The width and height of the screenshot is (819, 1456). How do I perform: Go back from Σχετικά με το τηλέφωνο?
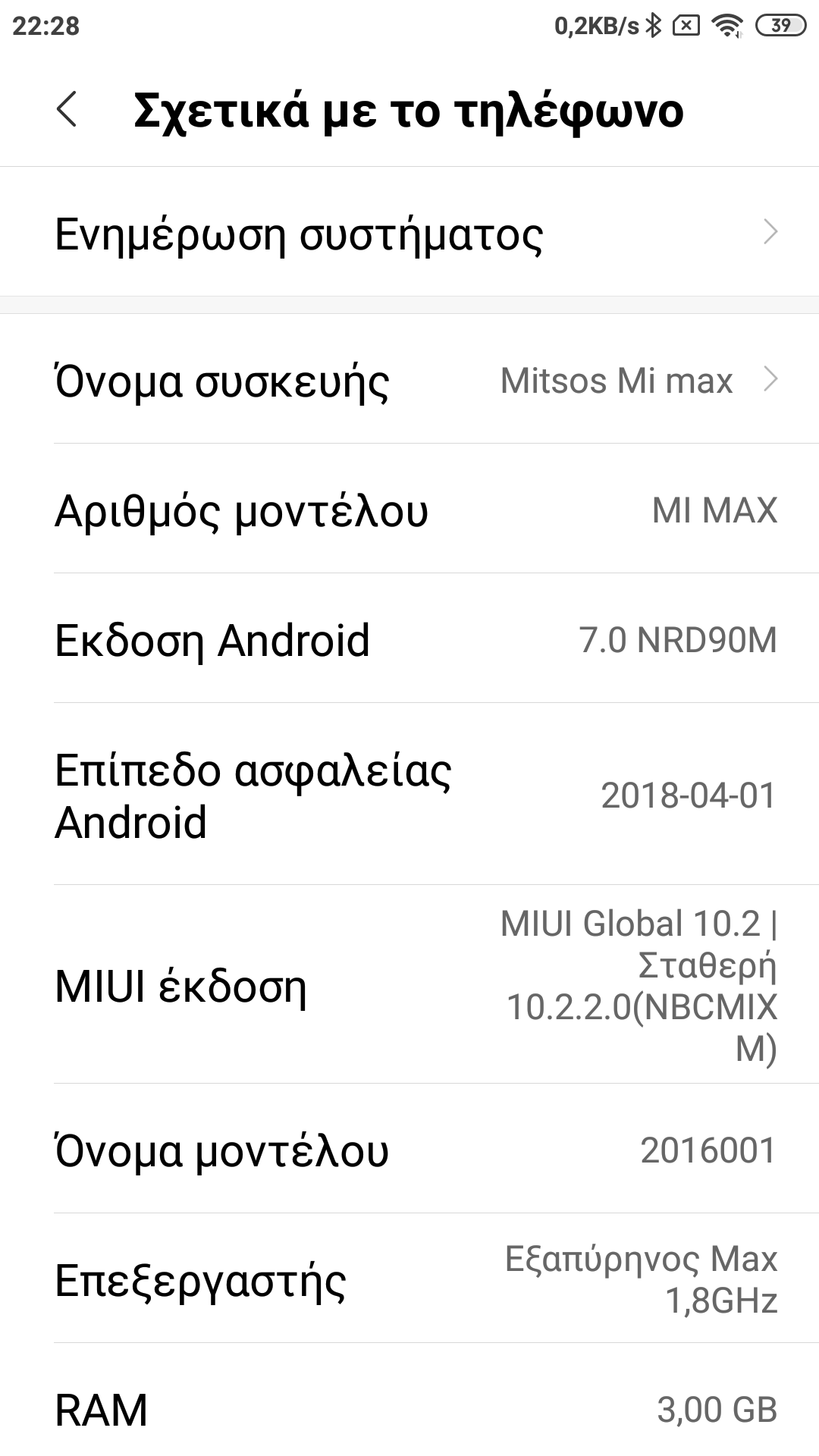(67, 109)
